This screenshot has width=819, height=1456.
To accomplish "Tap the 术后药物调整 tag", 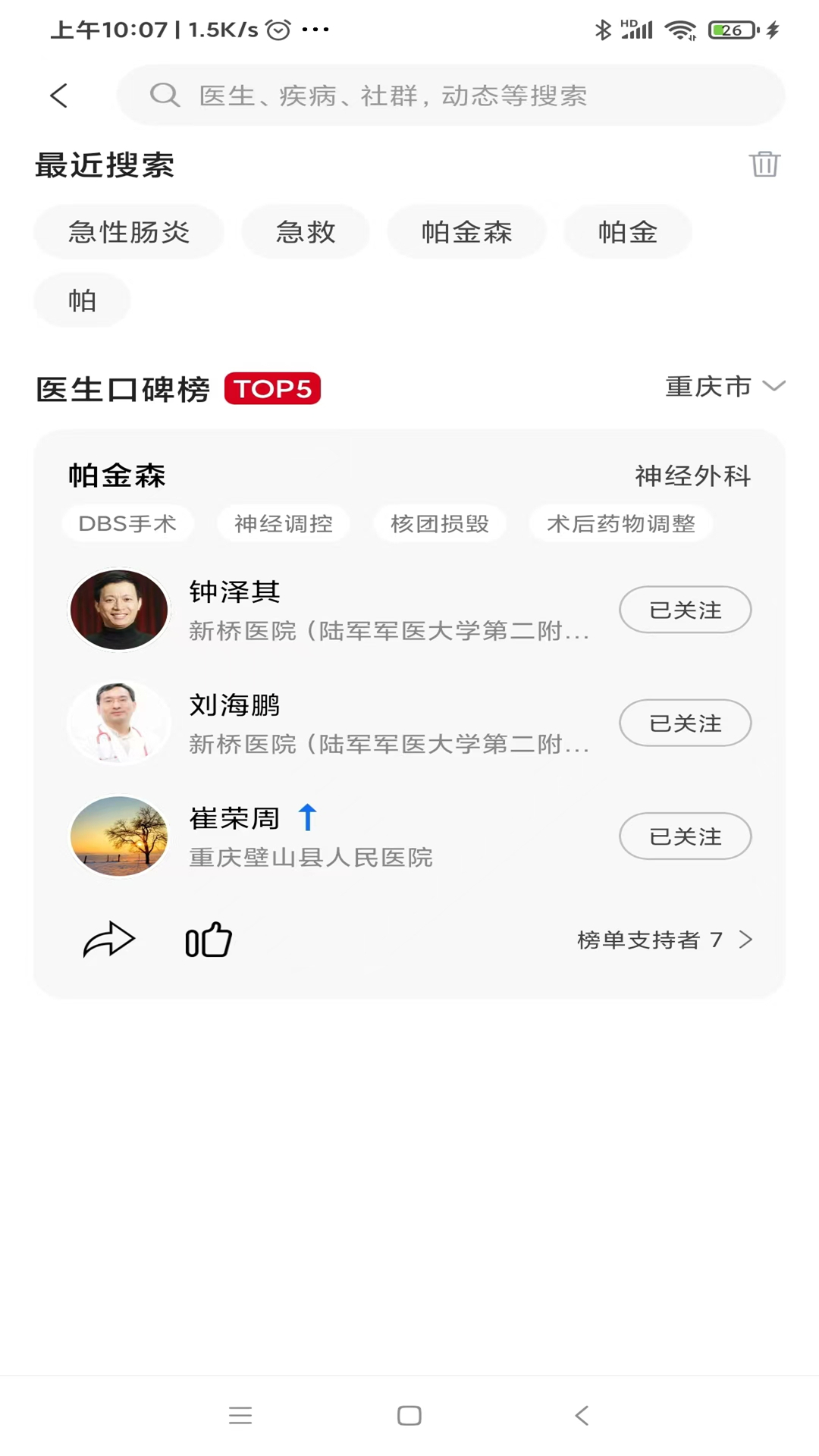I will pyautogui.click(x=620, y=523).
